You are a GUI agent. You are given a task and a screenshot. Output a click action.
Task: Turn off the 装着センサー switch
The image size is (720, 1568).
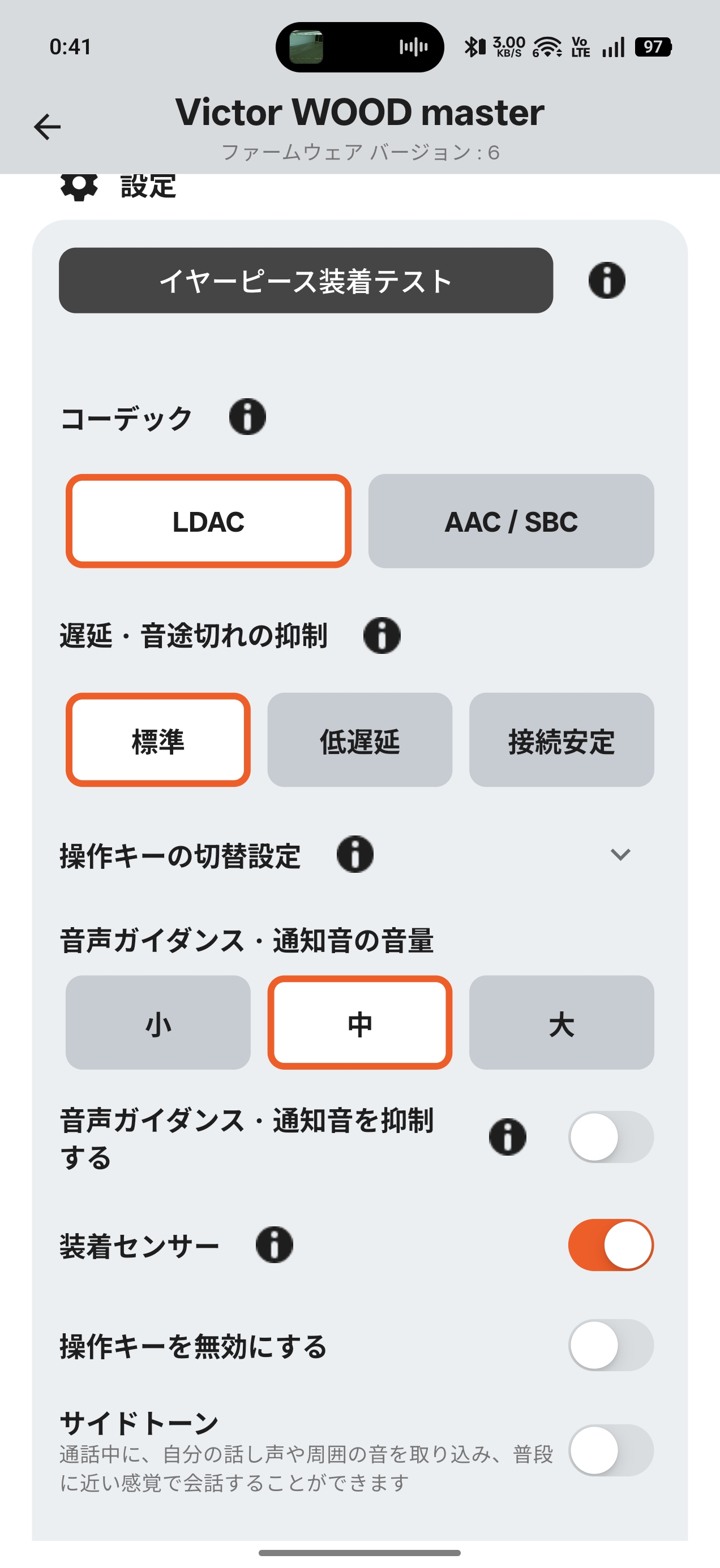pyautogui.click(x=611, y=1245)
